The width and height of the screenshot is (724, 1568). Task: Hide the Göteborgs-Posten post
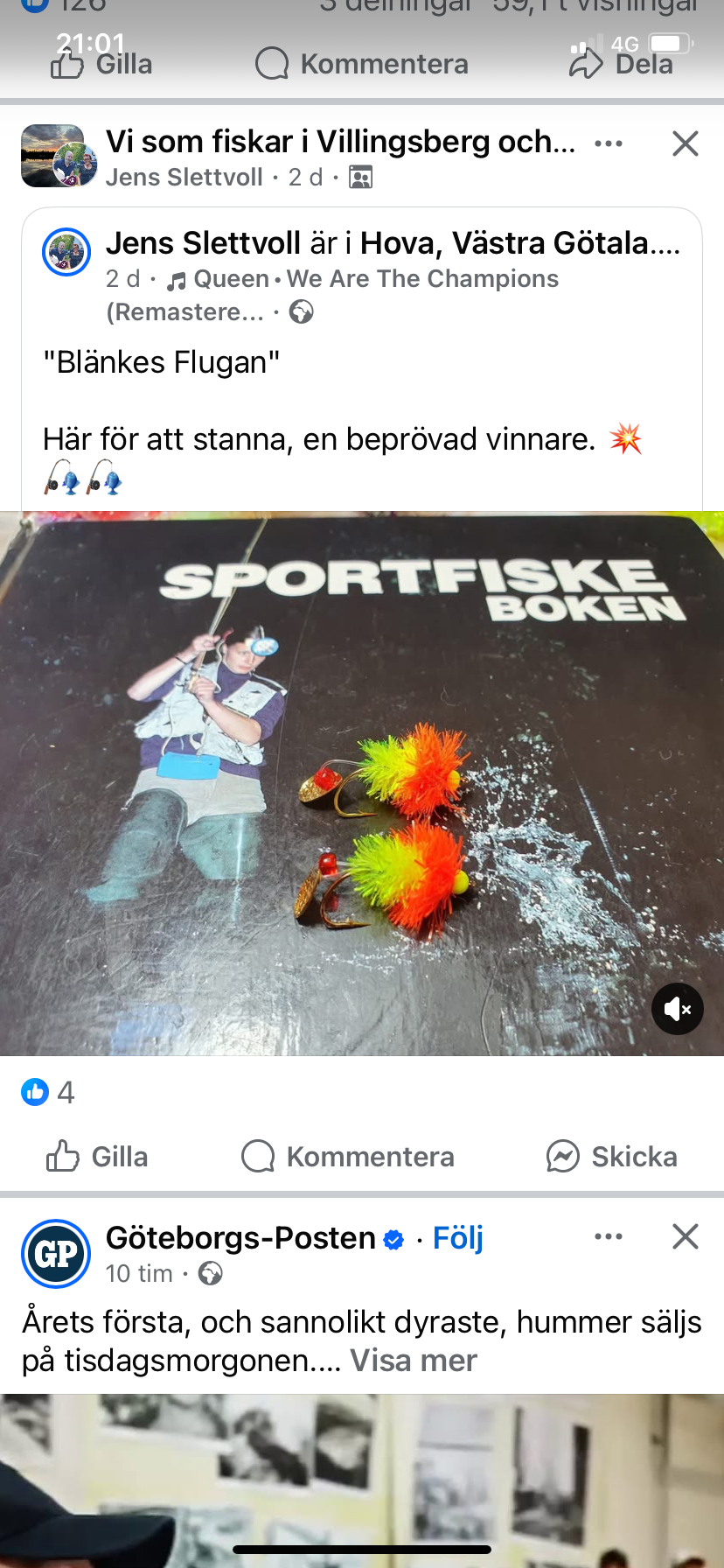pos(686,1236)
